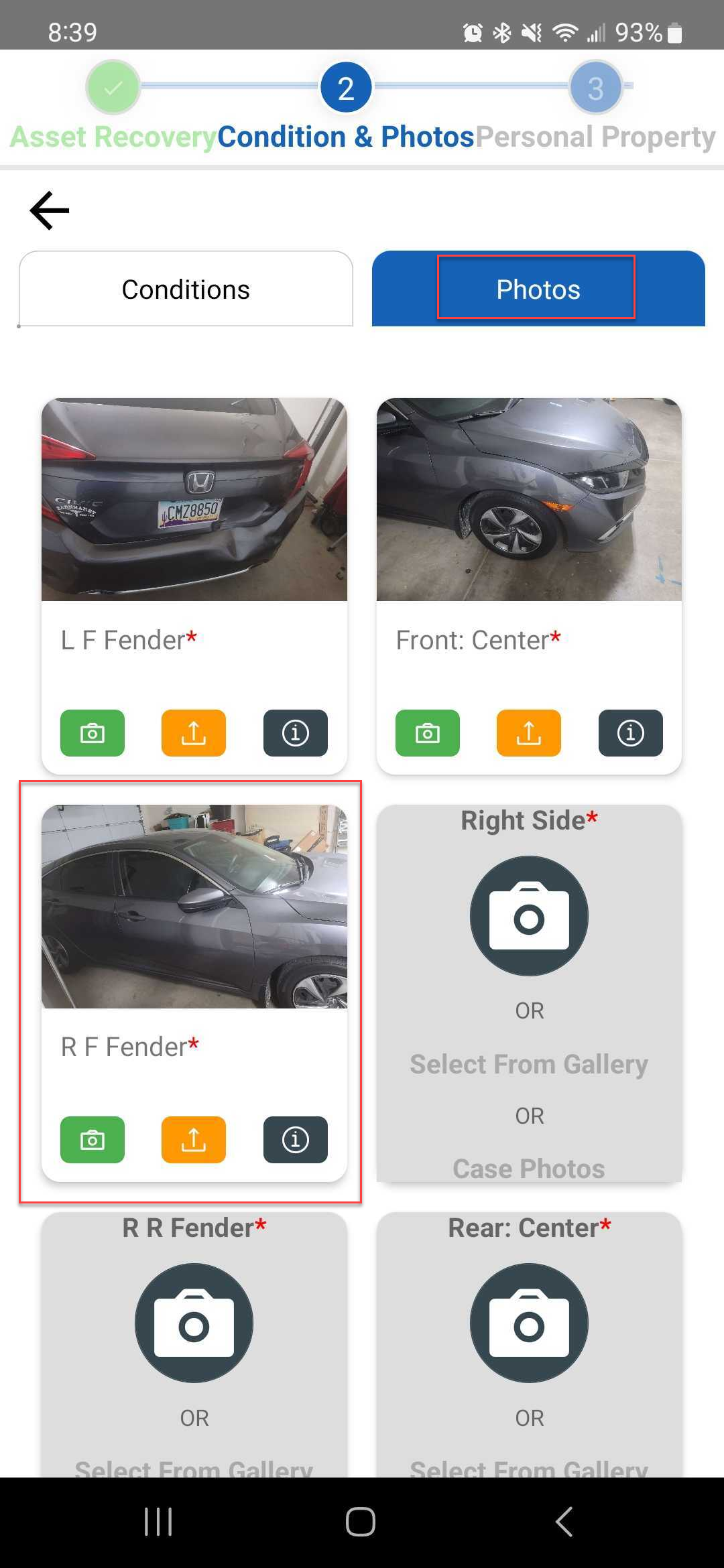Show info for R F Fender photo
Screen dimensions: 724x1568
[295, 1140]
